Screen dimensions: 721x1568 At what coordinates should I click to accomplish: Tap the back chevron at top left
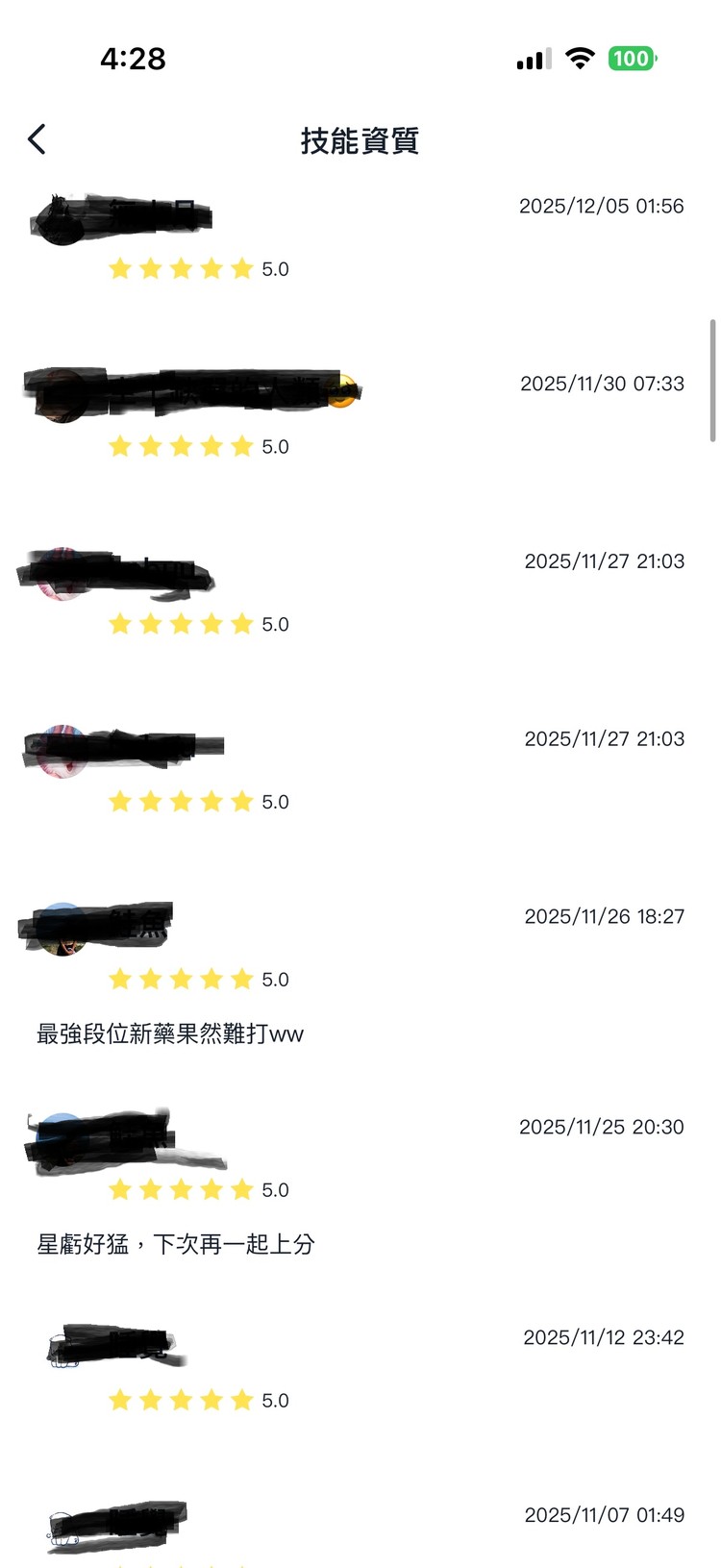click(37, 138)
